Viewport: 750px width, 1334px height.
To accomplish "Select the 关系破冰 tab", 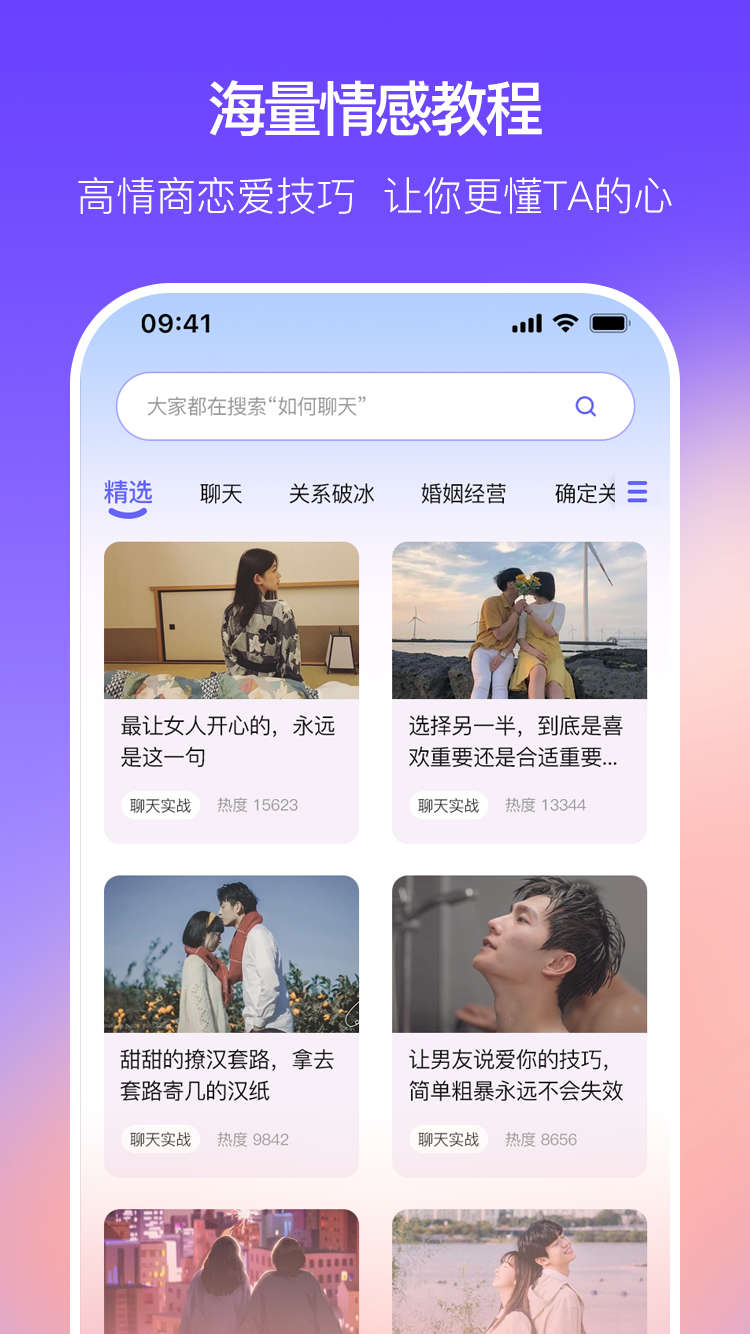I will (331, 493).
